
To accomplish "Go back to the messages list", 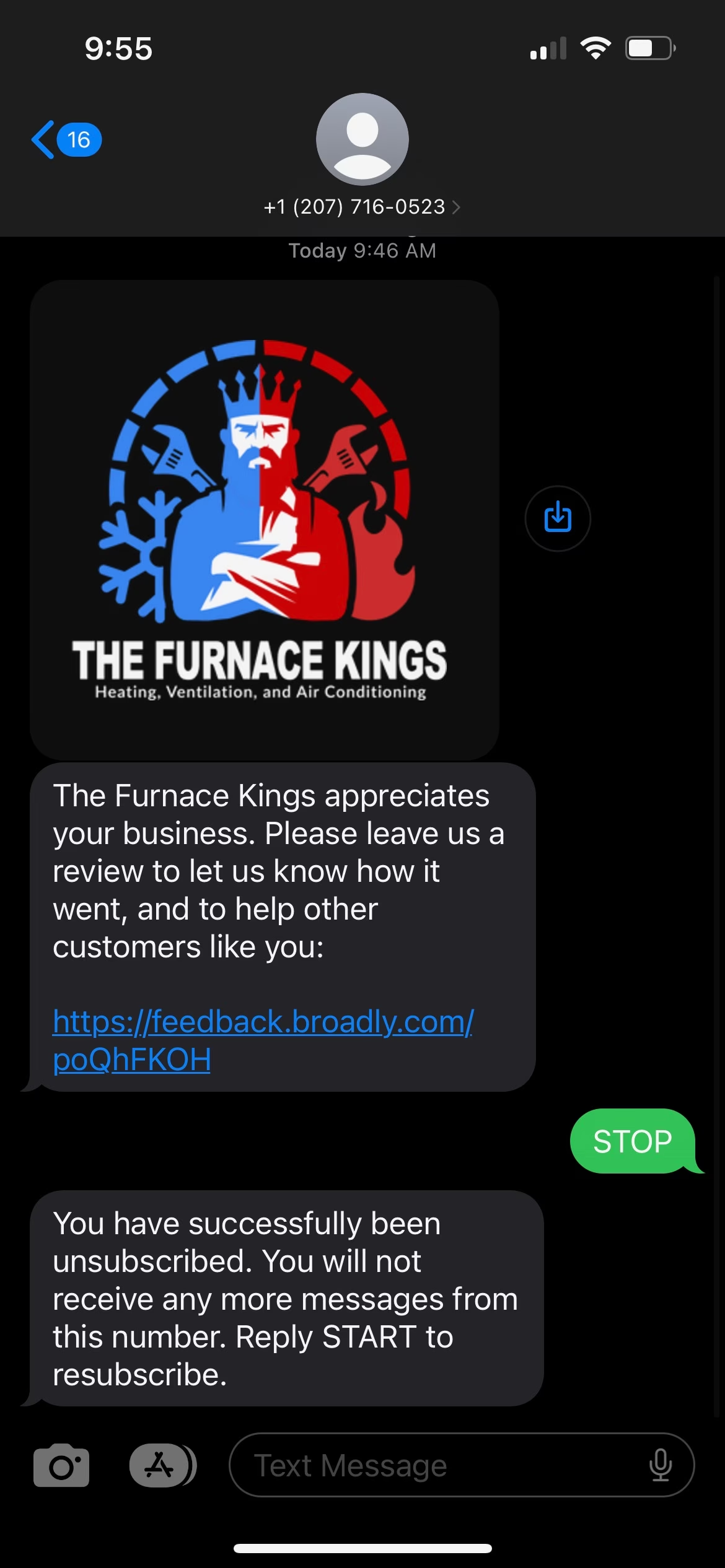I will (x=65, y=140).
